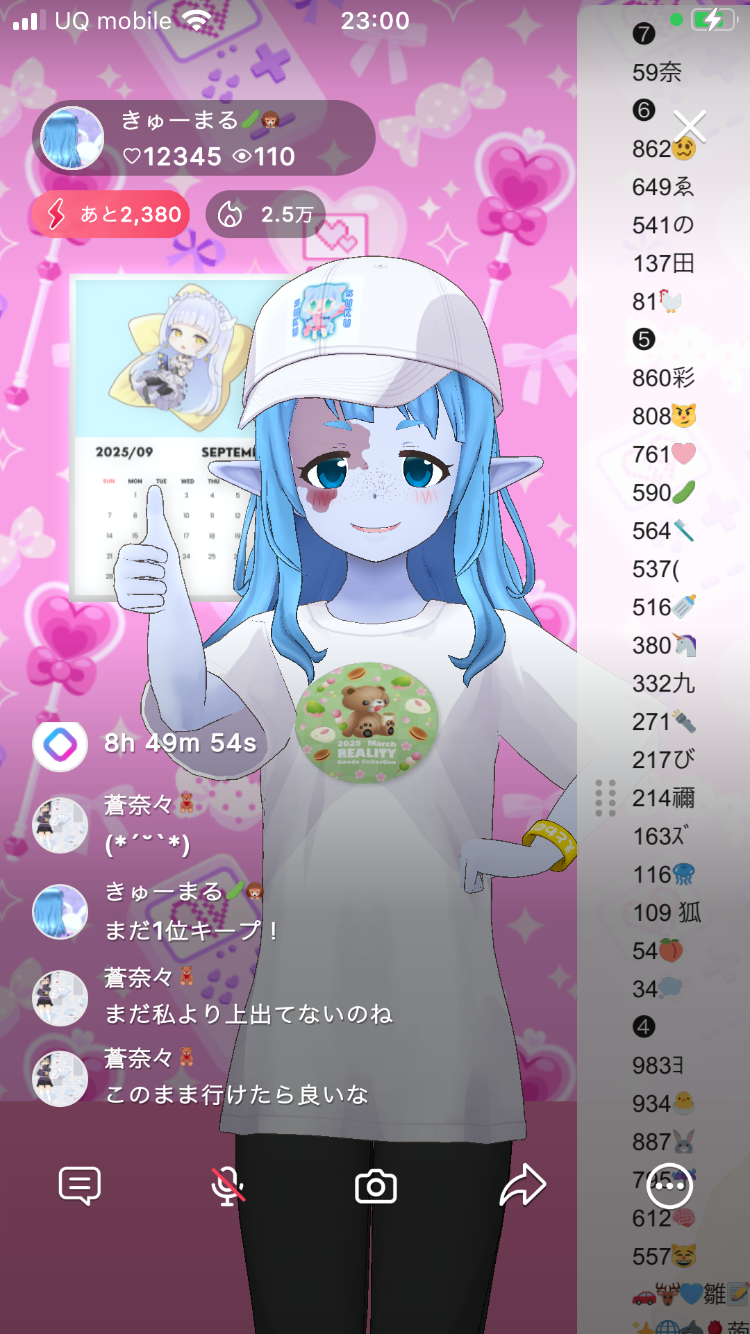Tap the あと2,380 ranking badge
The width and height of the screenshot is (750, 1334).
point(110,214)
